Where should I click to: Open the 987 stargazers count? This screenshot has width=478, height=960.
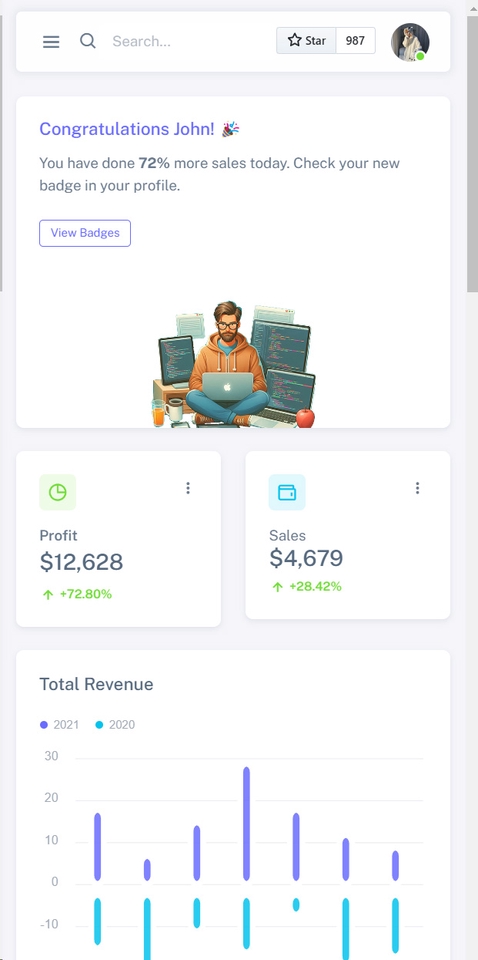pyautogui.click(x=356, y=40)
